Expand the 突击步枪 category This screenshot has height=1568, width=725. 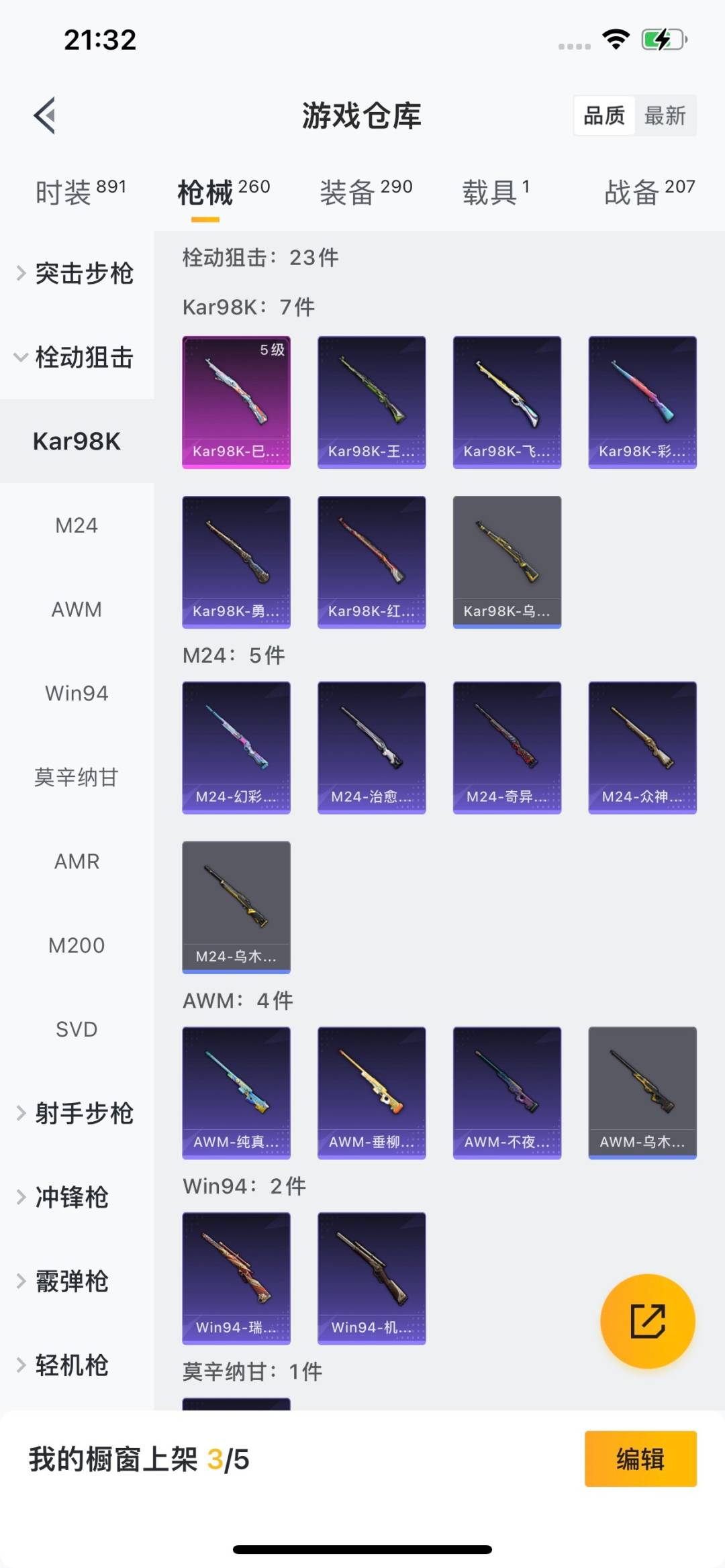[x=77, y=273]
